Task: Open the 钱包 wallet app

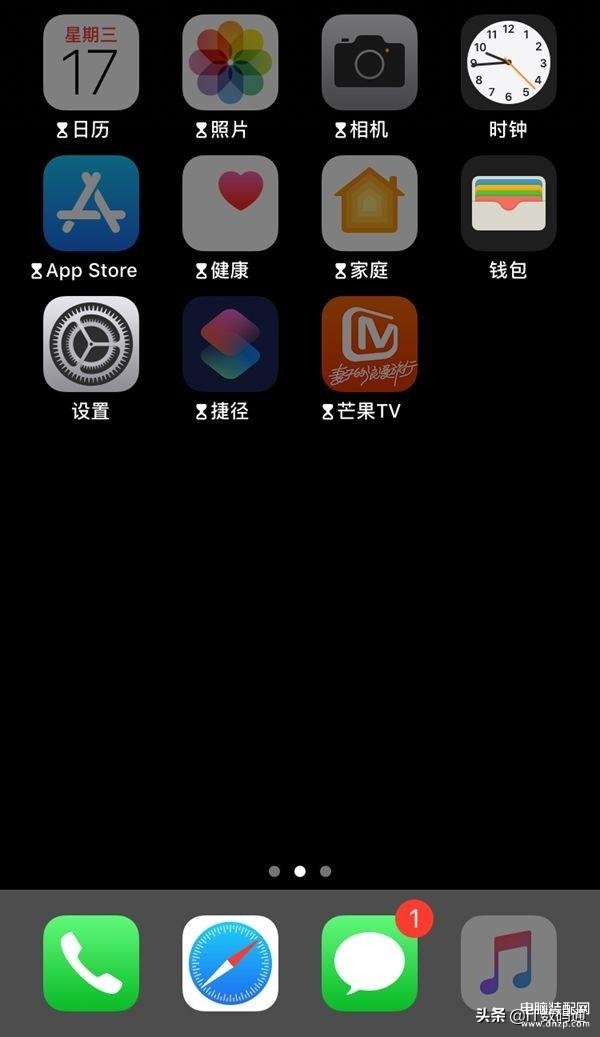Action: (508, 203)
